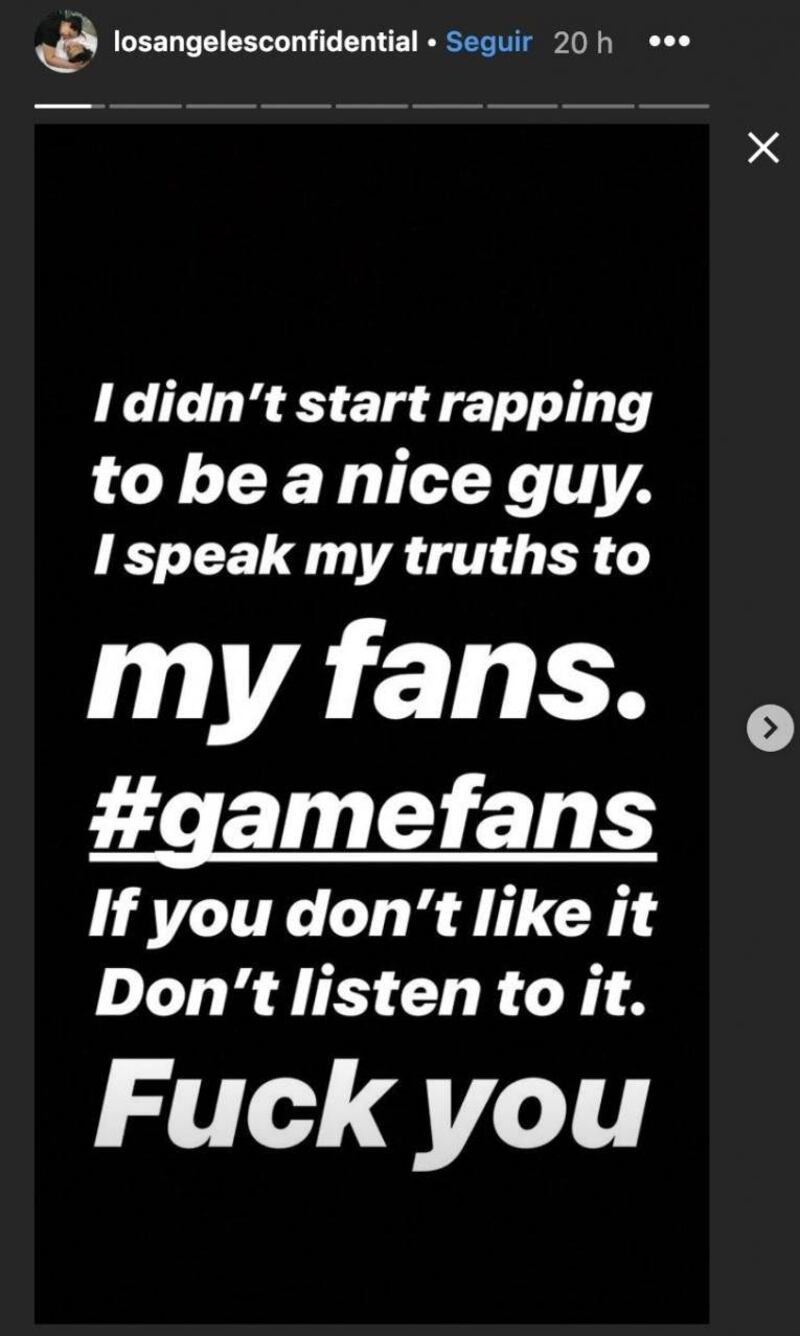Open the losangelesconfidential profile picture

pyautogui.click(x=66, y=42)
